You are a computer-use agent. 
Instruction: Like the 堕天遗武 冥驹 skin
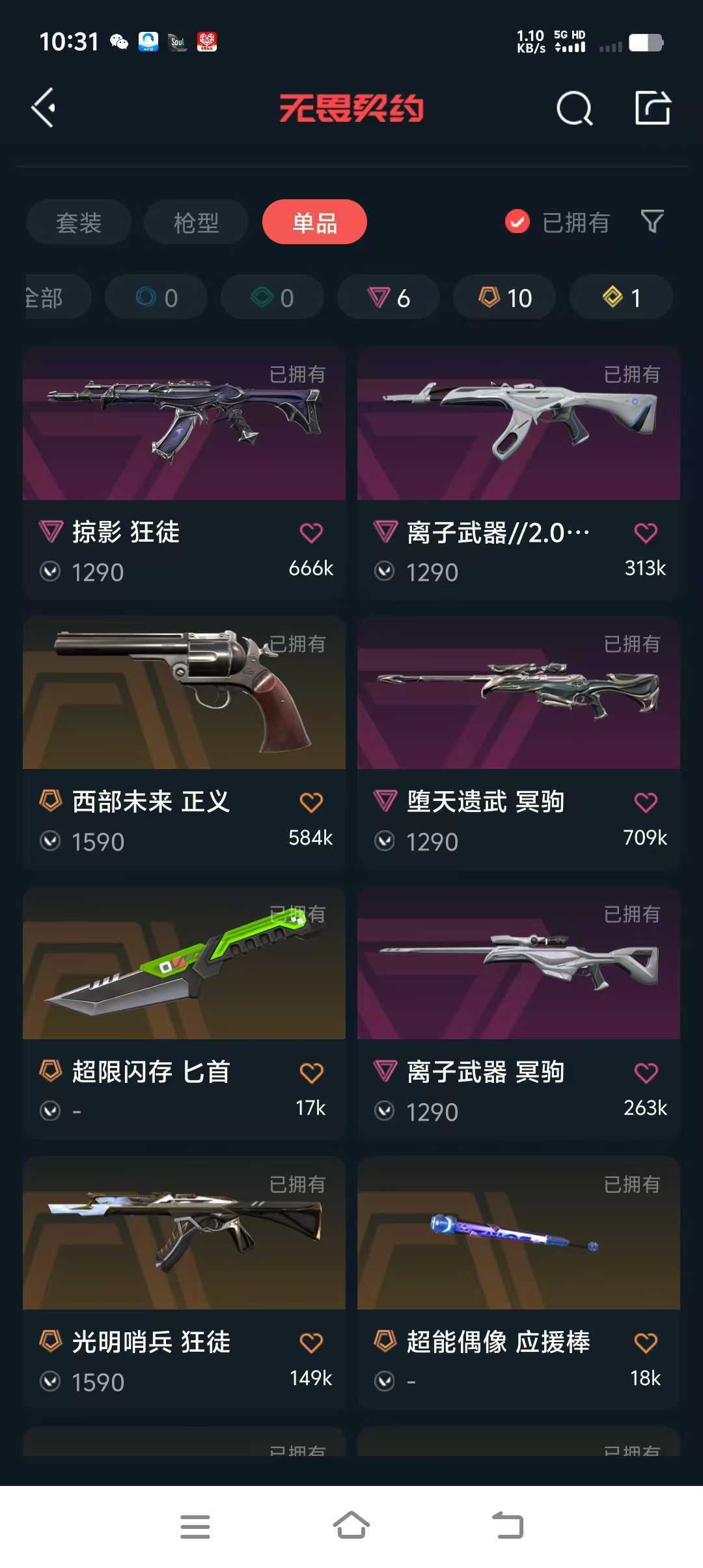pos(646,802)
